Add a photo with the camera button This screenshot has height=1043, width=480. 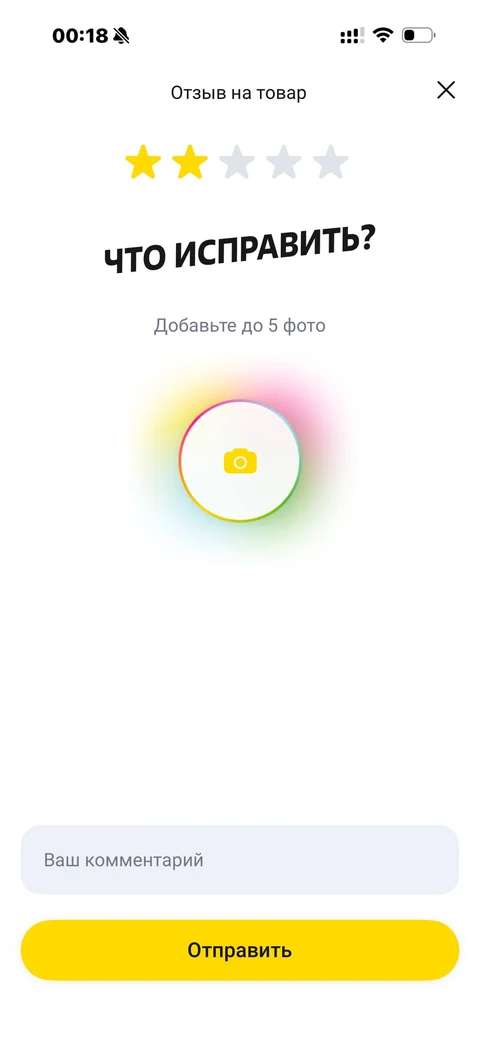pyautogui.click(x=240, y=460)
